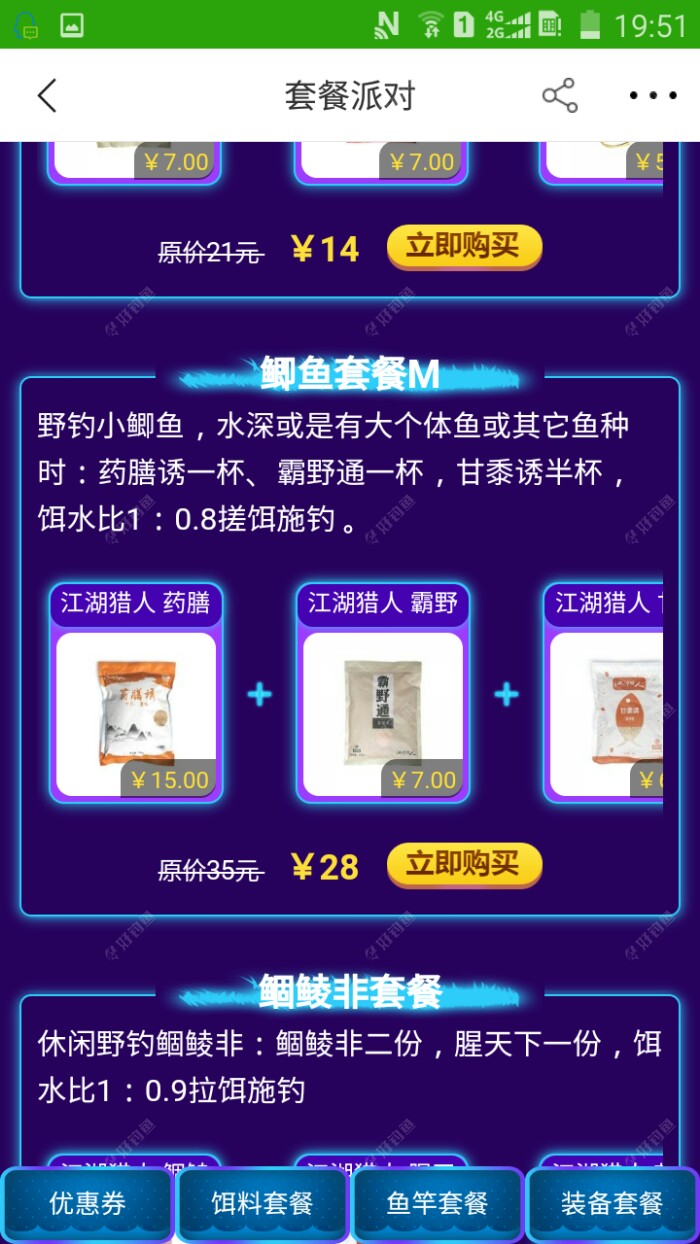Share this 套餐派对 page
Viewport: 700px width, 1244px height.
click(x=560, y=96)
